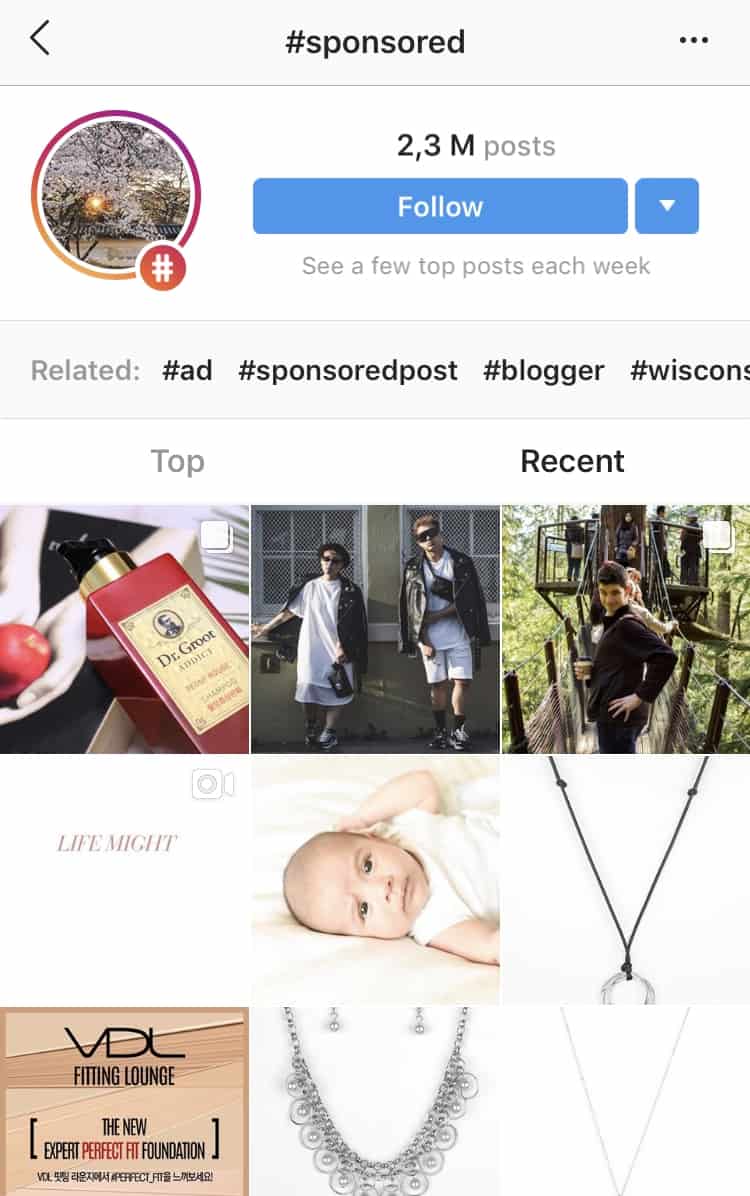Open the Dr. Groot shampoo post
Image resolution: width=750 pixels, height=1196 pixels.
tap(124, 629)
